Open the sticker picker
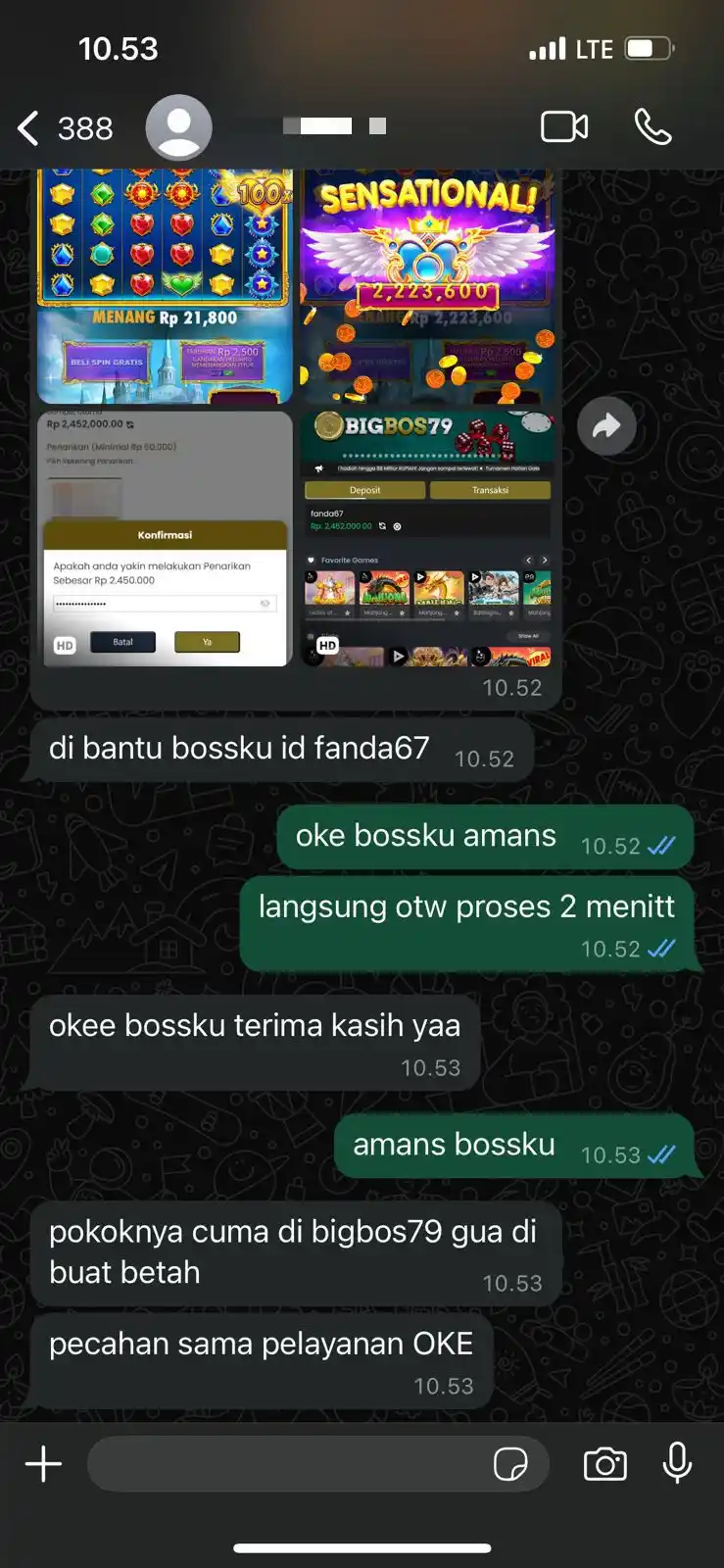Image resolution: width=724 pixels, height=1568 pixels. [x=510, y=1464]
